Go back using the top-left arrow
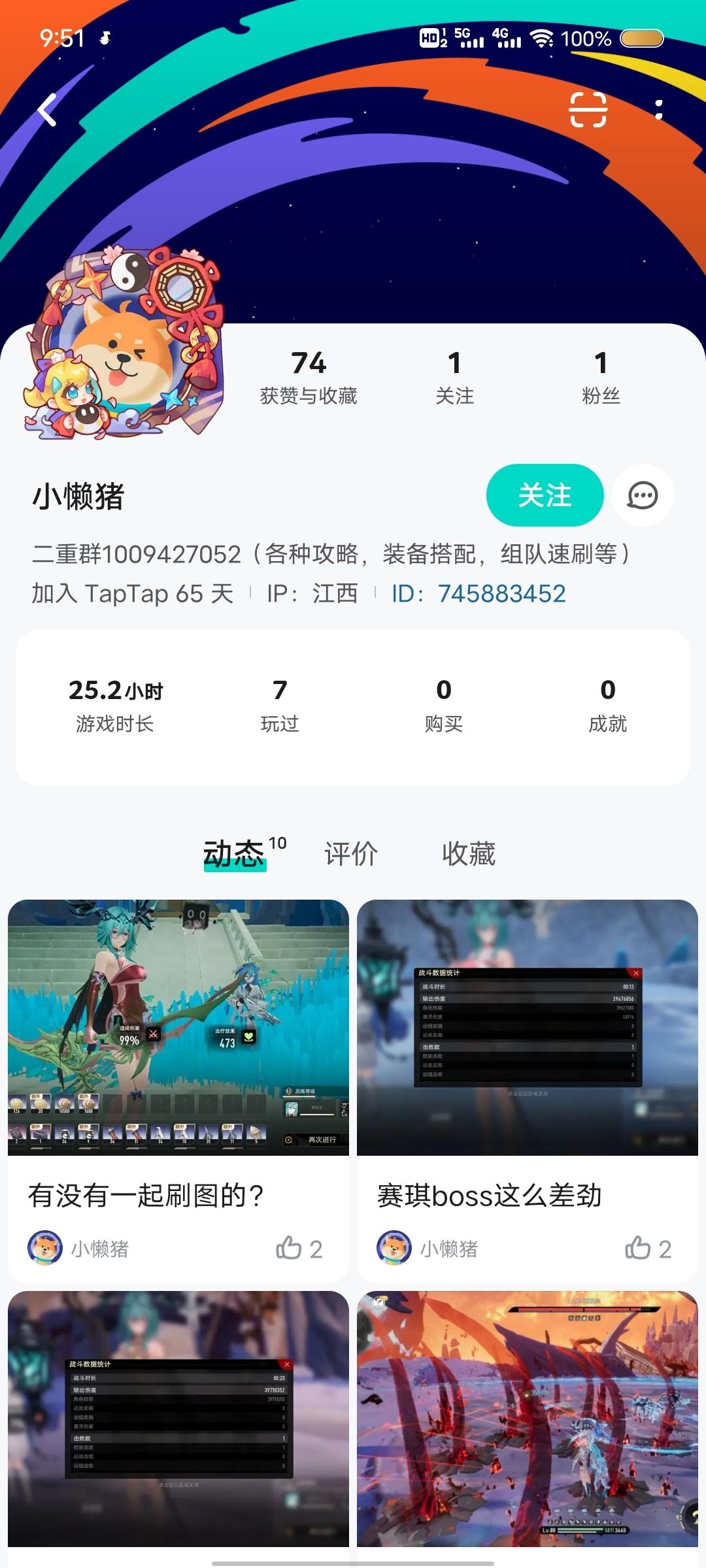This screenshot has width=706, height=1568. click(x=47, y=110)
